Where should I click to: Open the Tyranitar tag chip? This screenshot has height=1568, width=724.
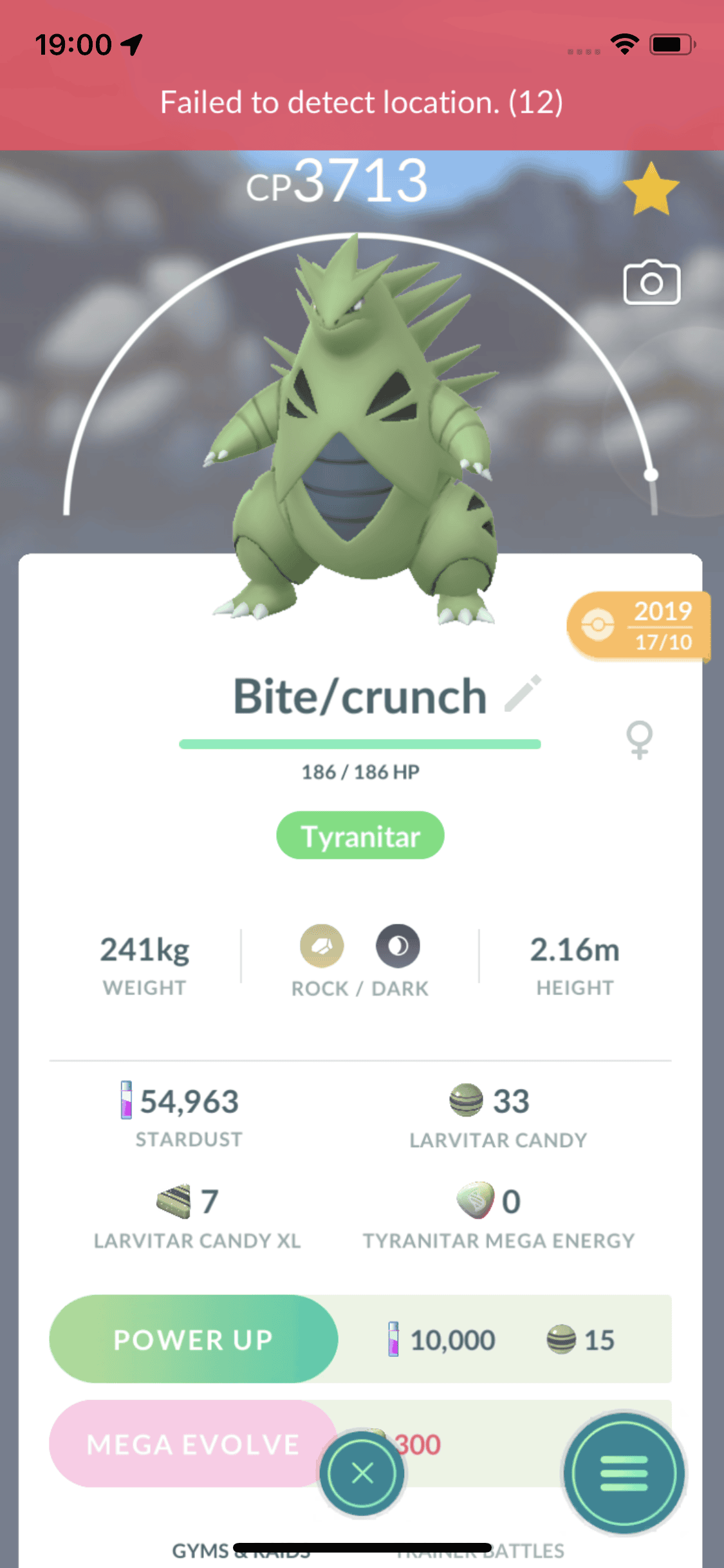[x=360, y=835]
